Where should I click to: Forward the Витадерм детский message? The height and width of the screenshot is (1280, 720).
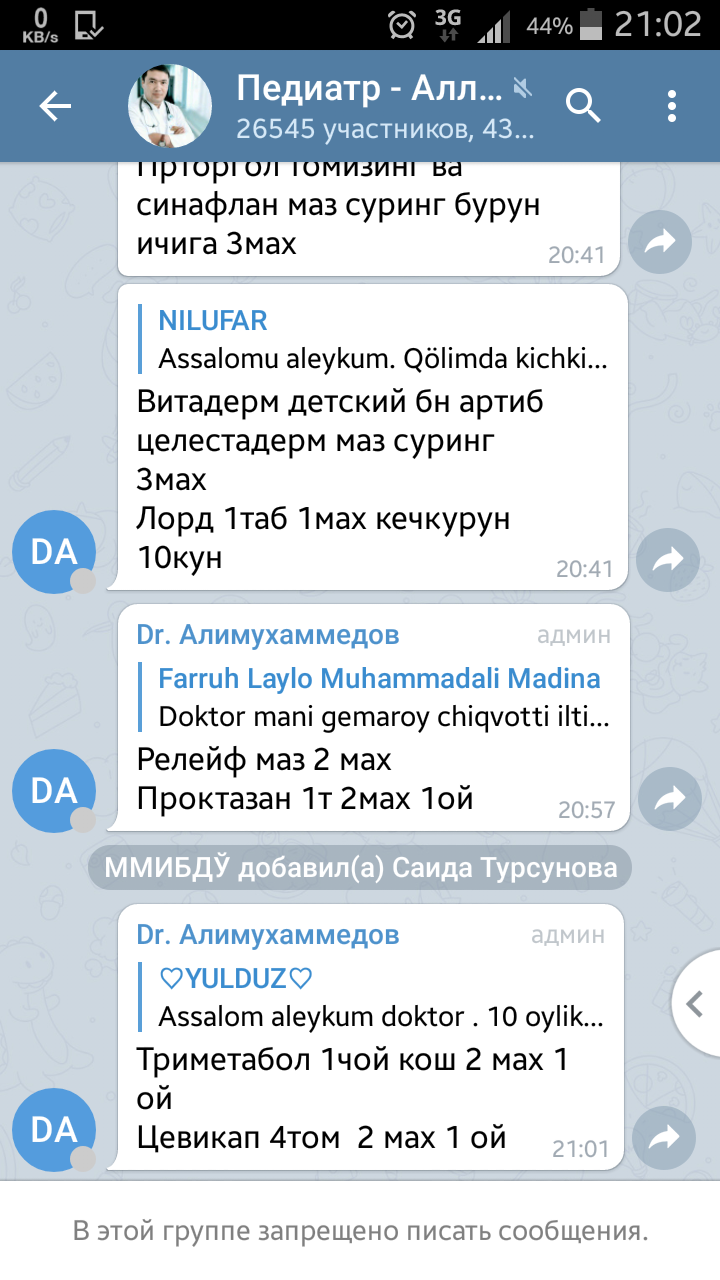click(664, 562)
